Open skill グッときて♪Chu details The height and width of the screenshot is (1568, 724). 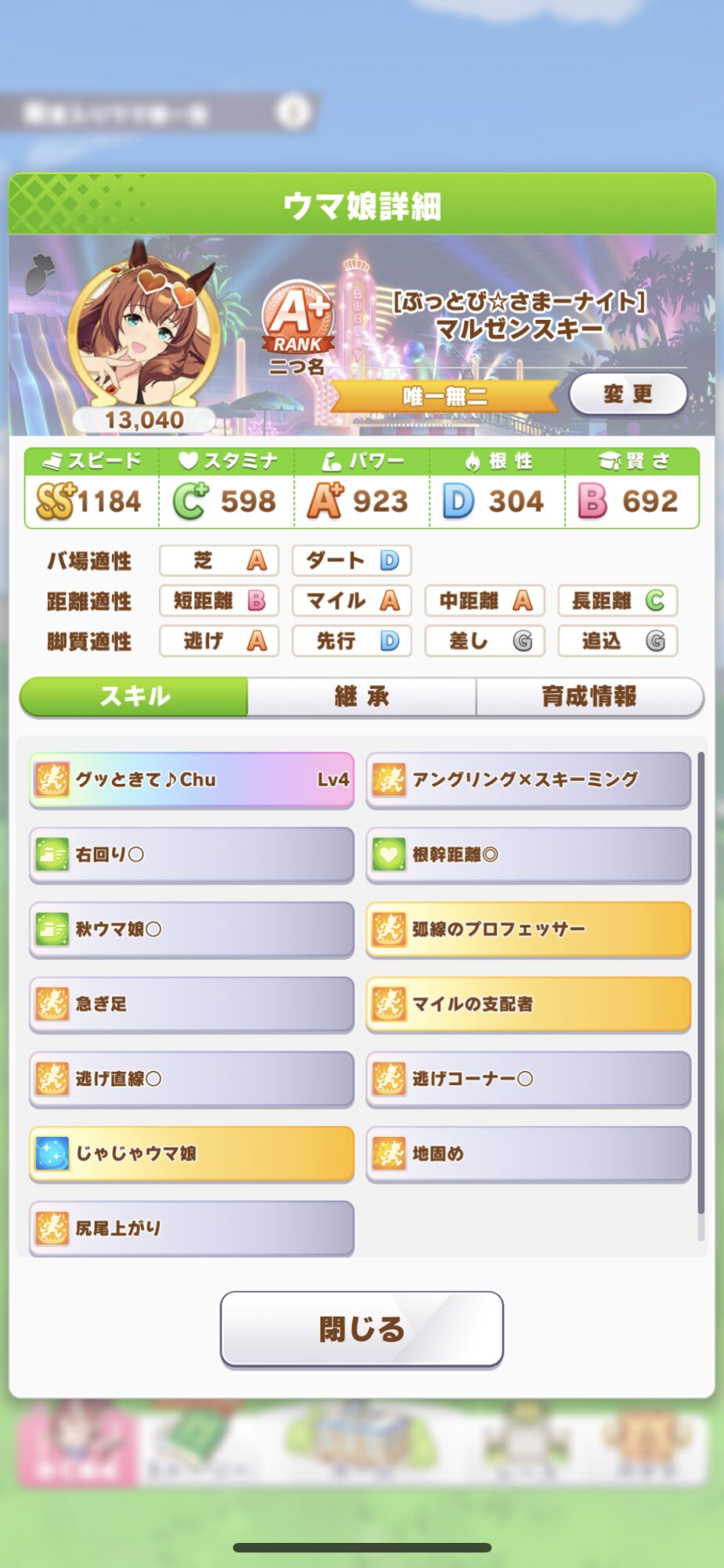pyautogui.click(x=192, y=779)
